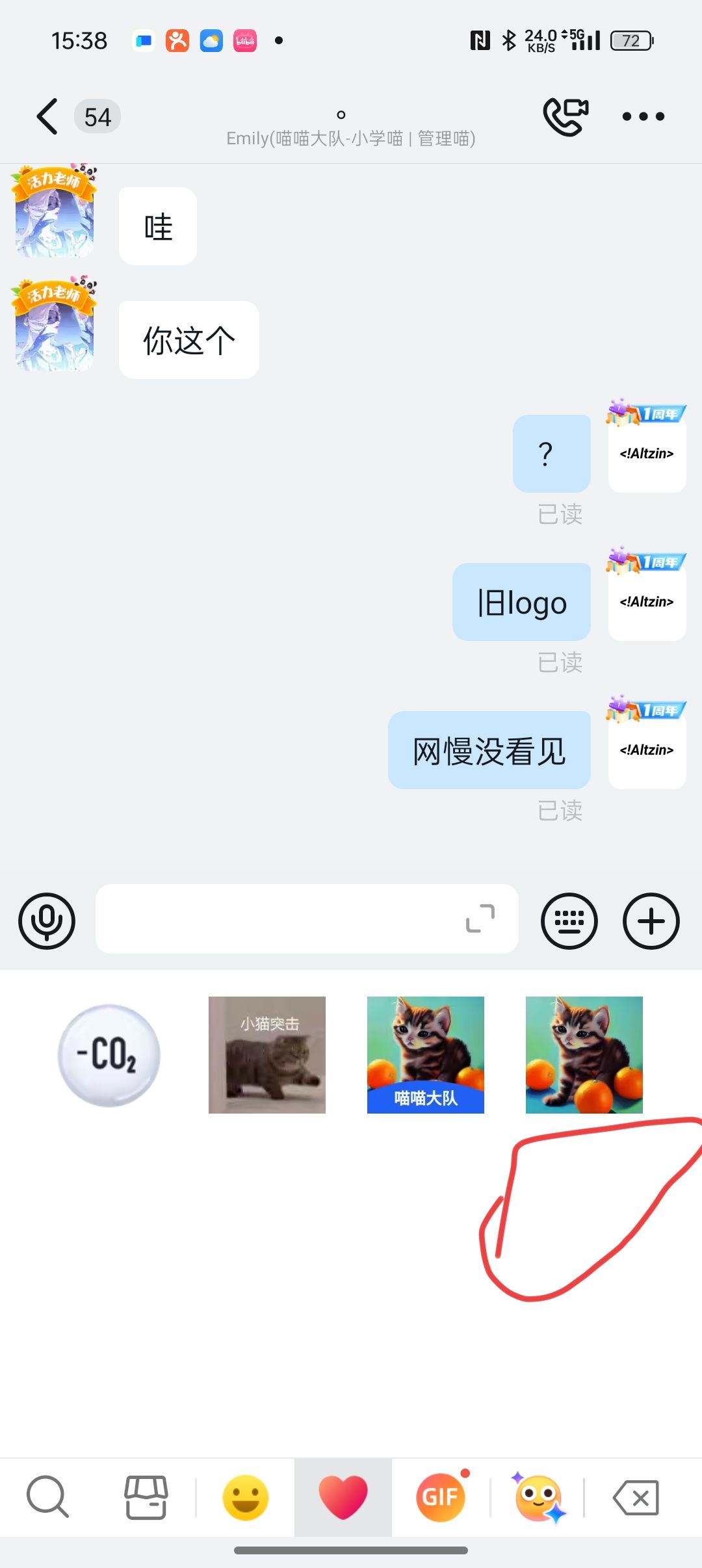The image size is (702, 1568).
Task: Open the plus attachments panel
Action: tap(651, 921)
